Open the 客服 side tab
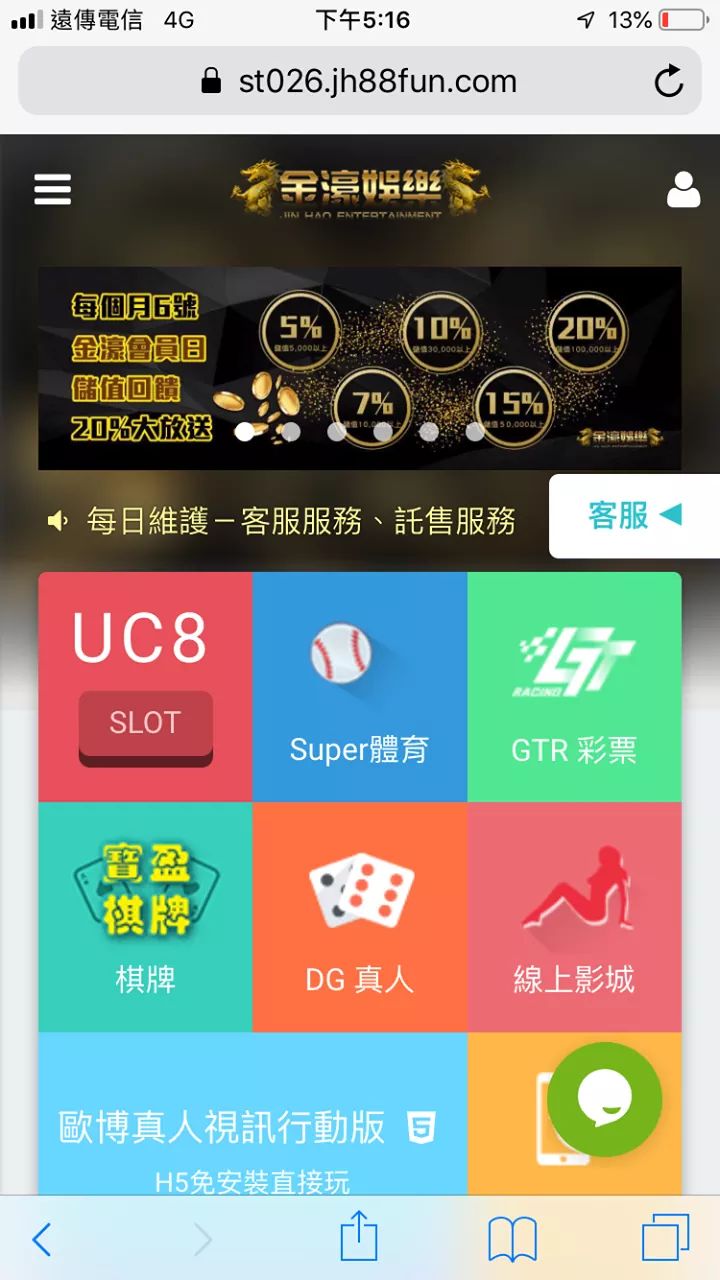Viewport: 720px width, 1280px height. (x=634, y=516)
